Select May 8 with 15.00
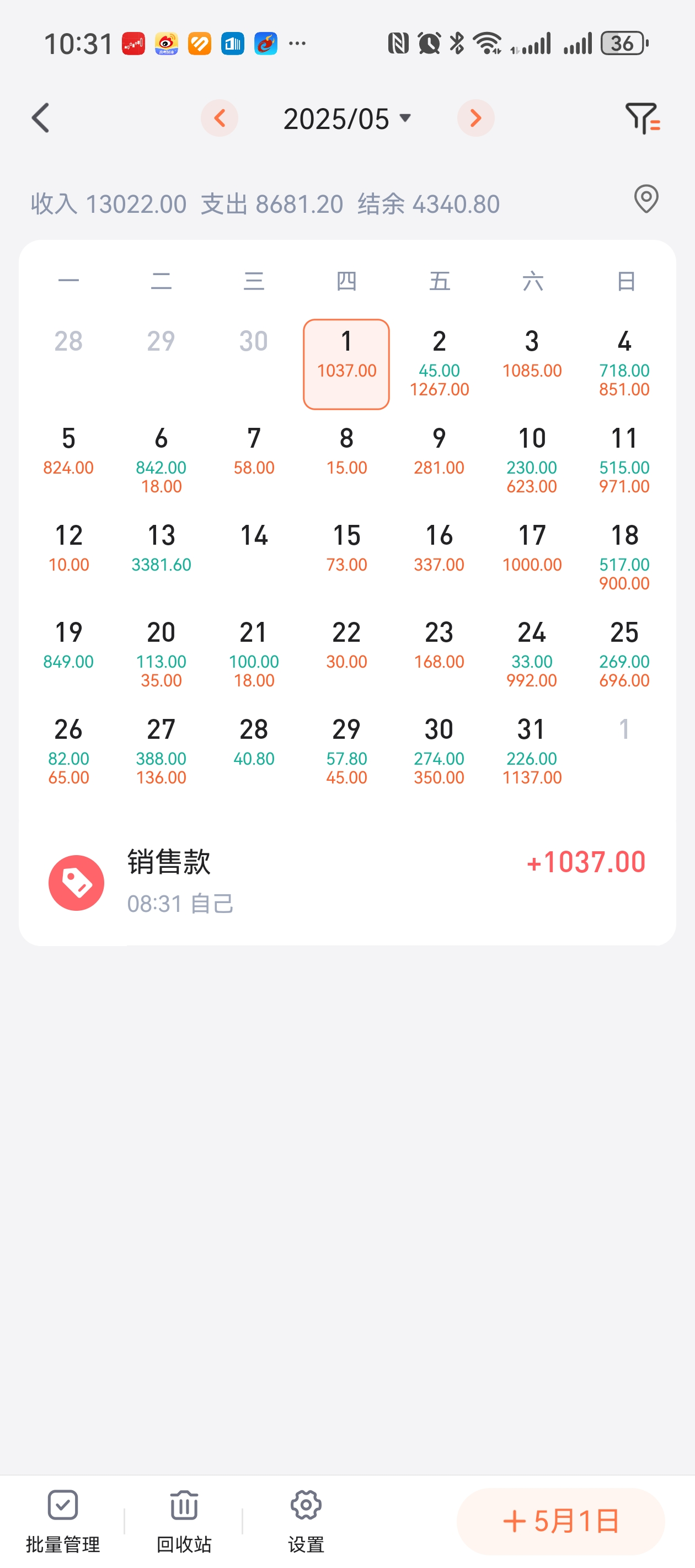The width and height of the screenshot is (695, 1568). point(346,450)
